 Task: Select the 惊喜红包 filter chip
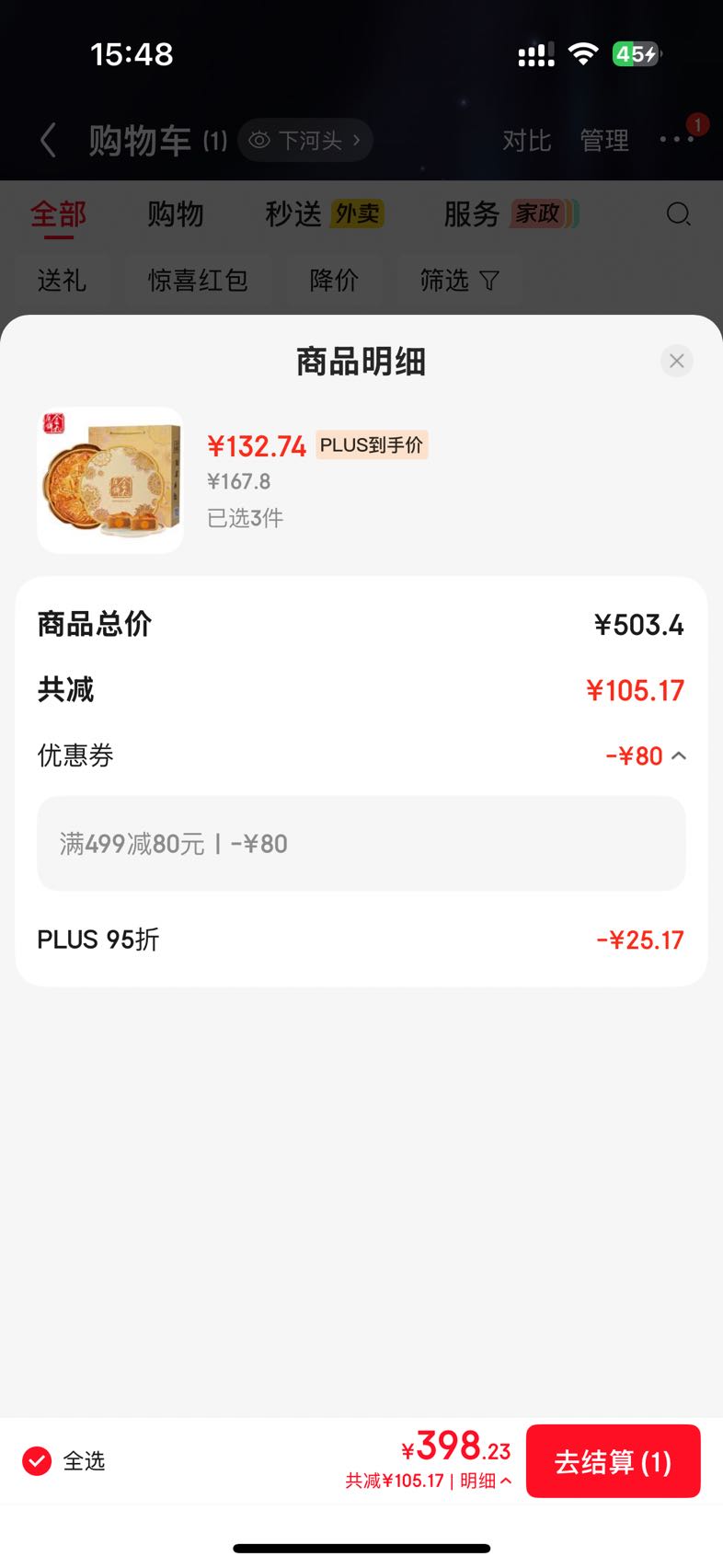pyautogui.click(x=198, y=280)
